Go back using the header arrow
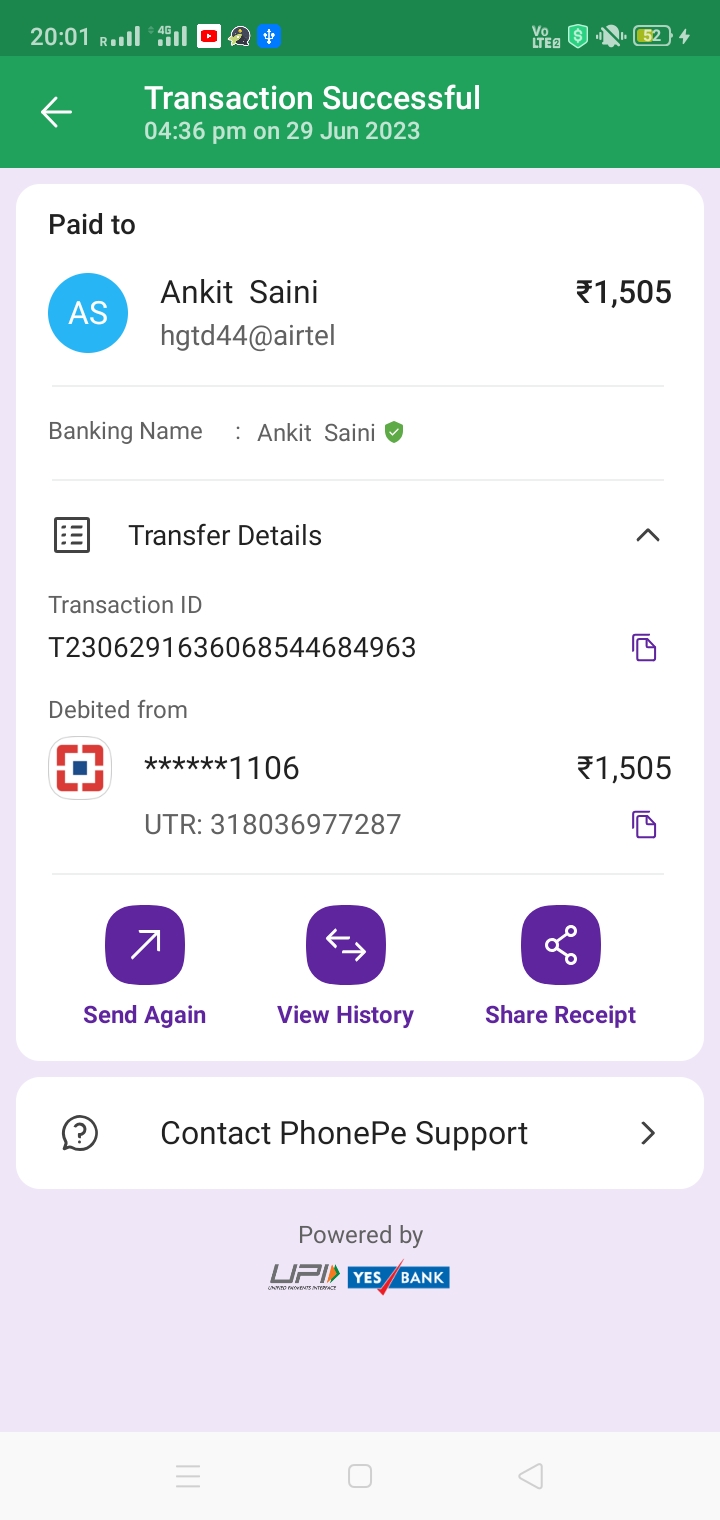 tap(56, 112)
